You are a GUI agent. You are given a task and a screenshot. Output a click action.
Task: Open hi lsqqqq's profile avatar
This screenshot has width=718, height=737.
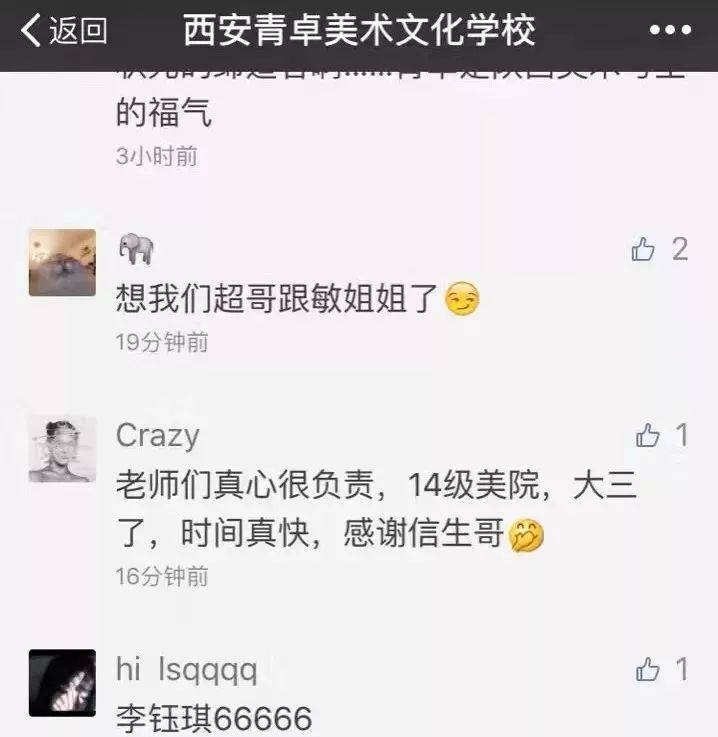62,683
